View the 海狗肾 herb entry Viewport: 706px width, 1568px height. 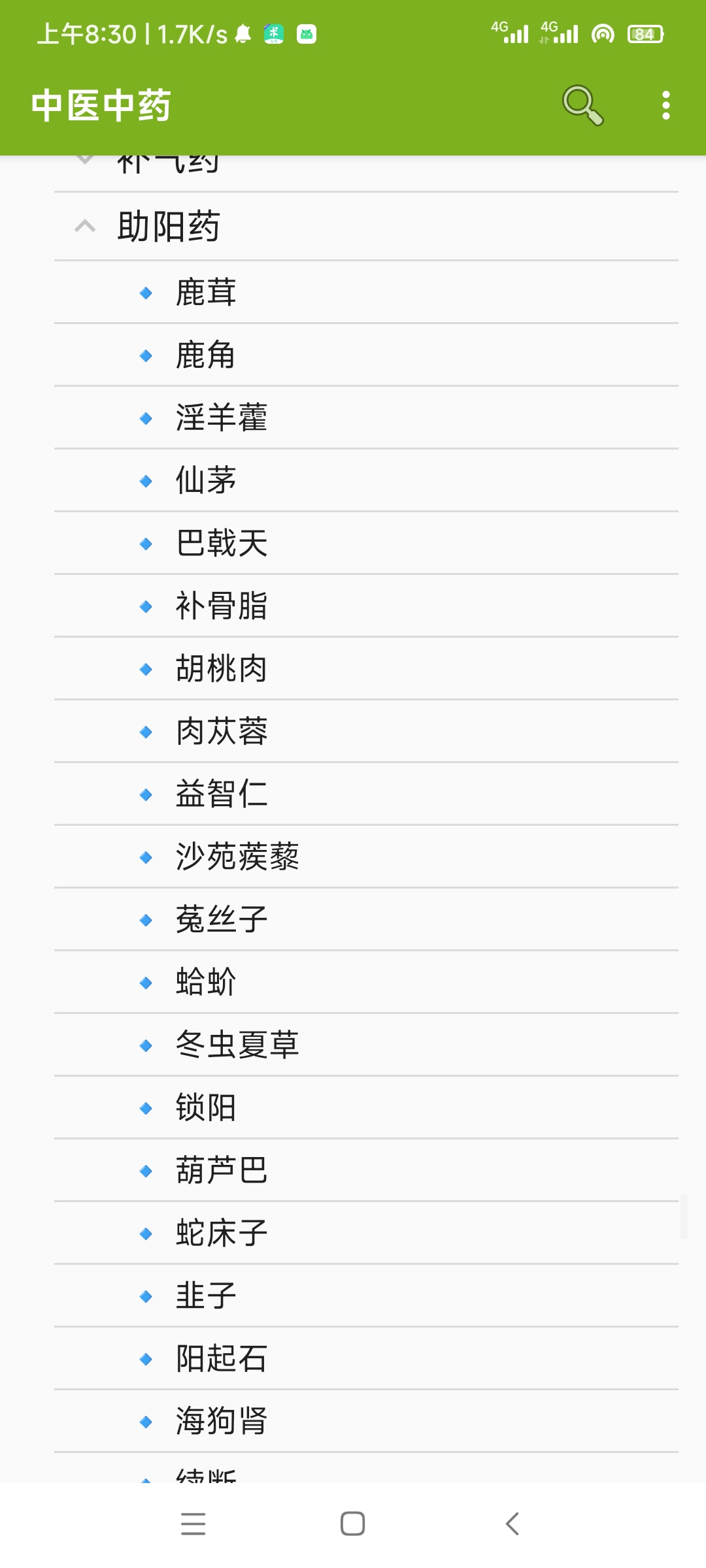click(221, 1421)
